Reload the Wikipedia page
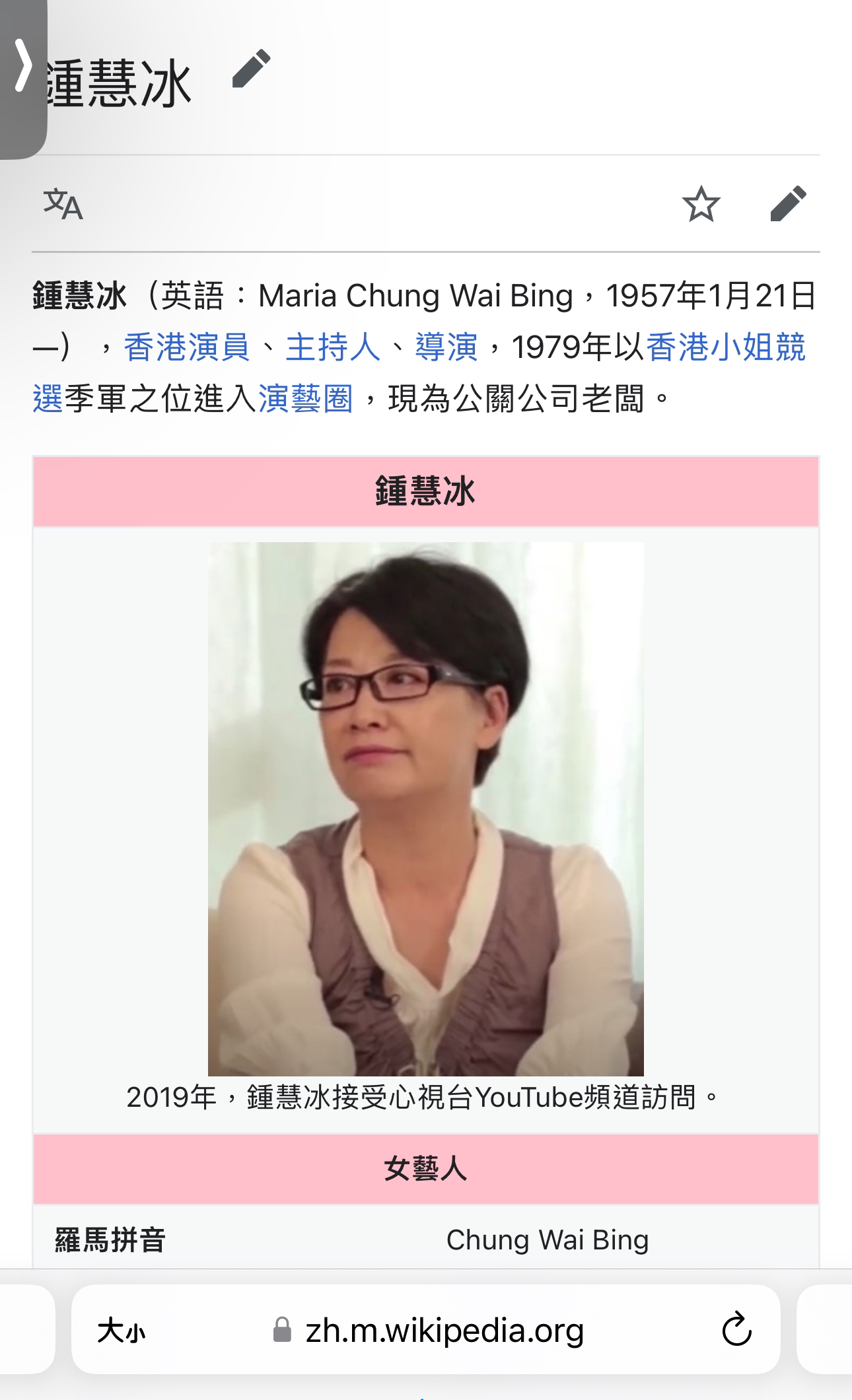The height and width of the screenshot is (1400, 852). tap(736, 1330)
